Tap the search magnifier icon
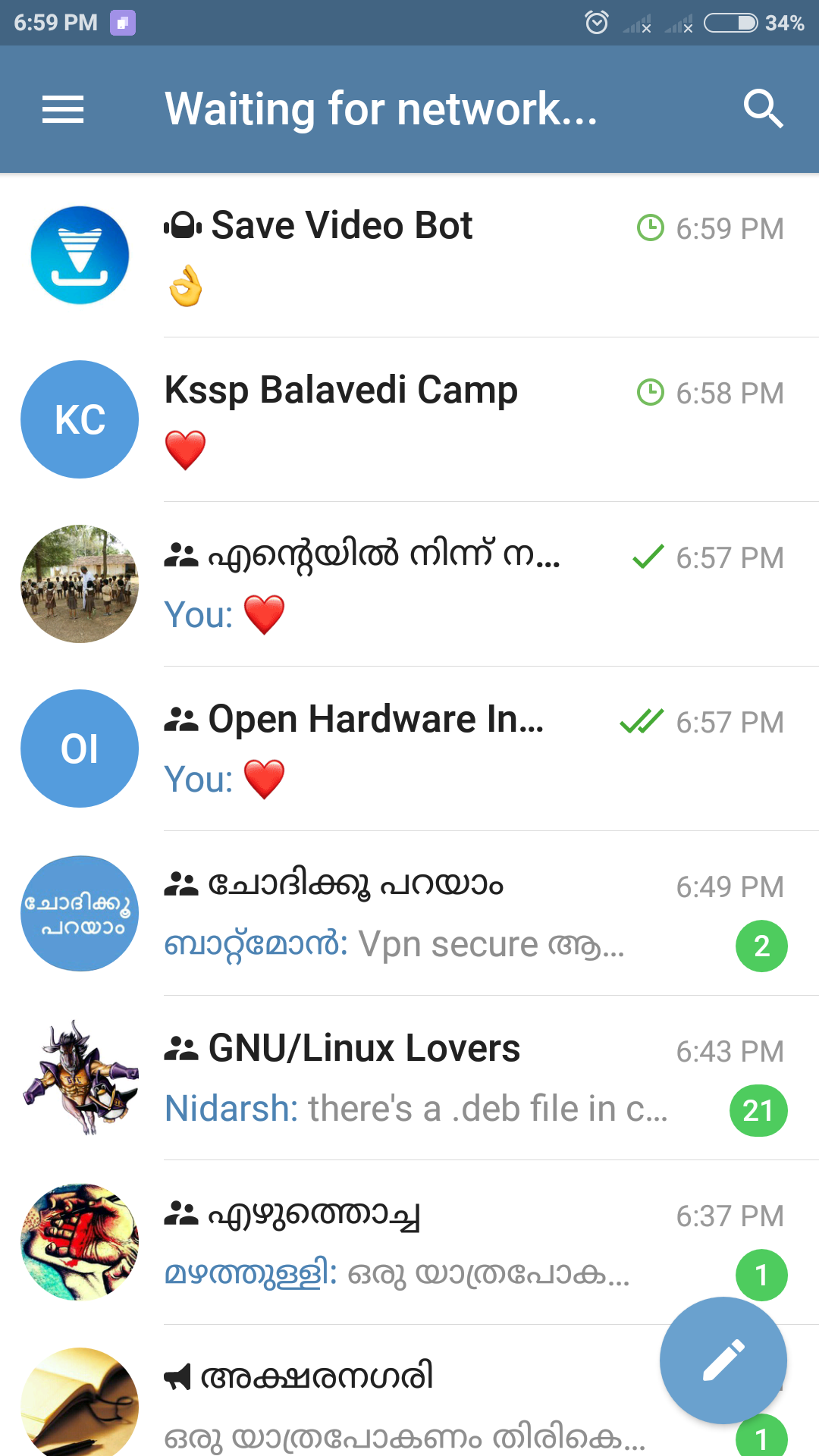Viewport: 819px width, 1456px height. (x=763, y=109)
